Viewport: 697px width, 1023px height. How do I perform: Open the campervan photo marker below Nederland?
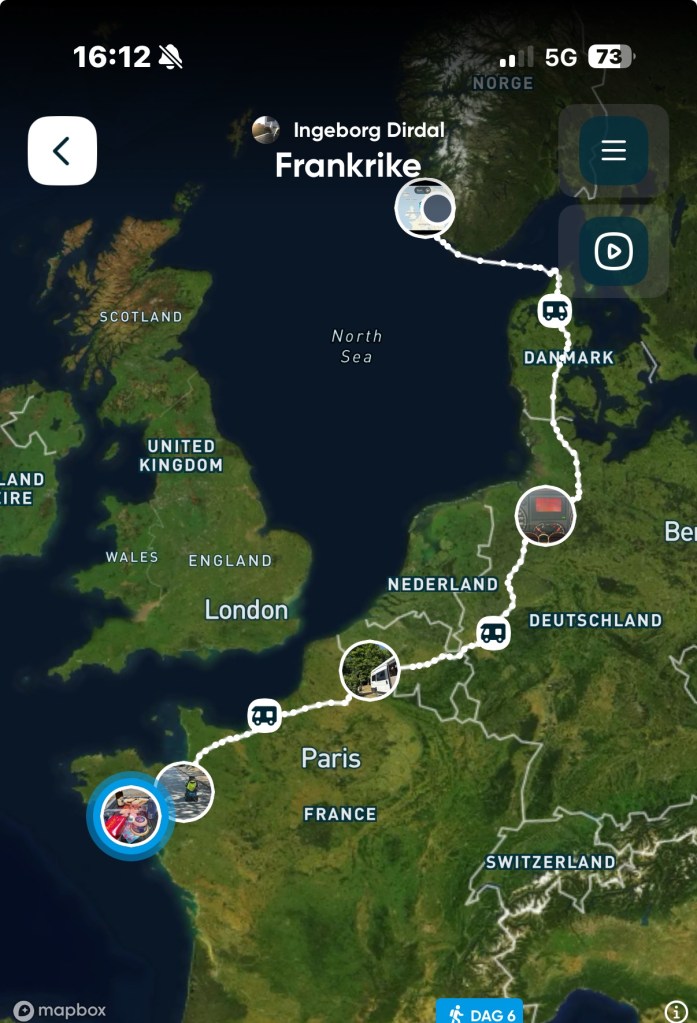370,670
